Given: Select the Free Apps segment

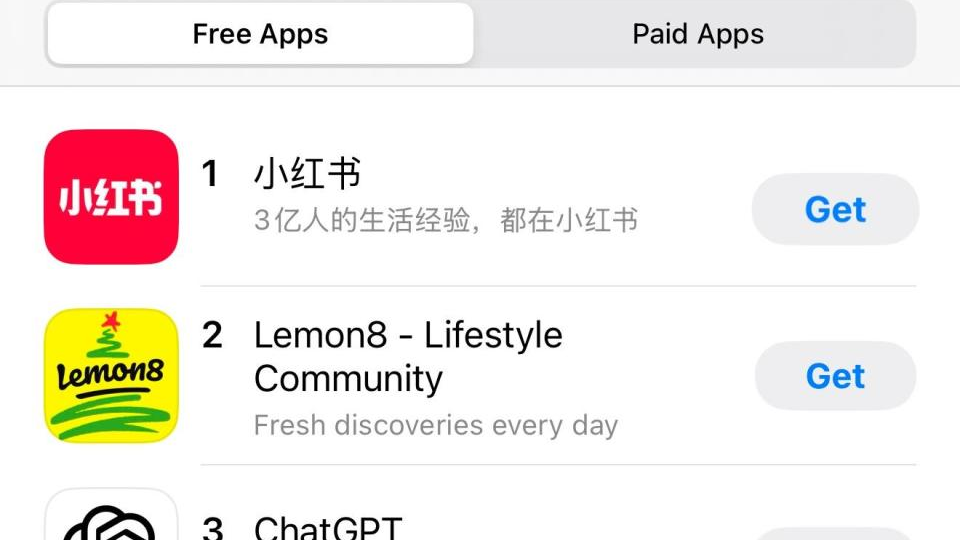Looking at the screenshot, I should coord(260,34).
